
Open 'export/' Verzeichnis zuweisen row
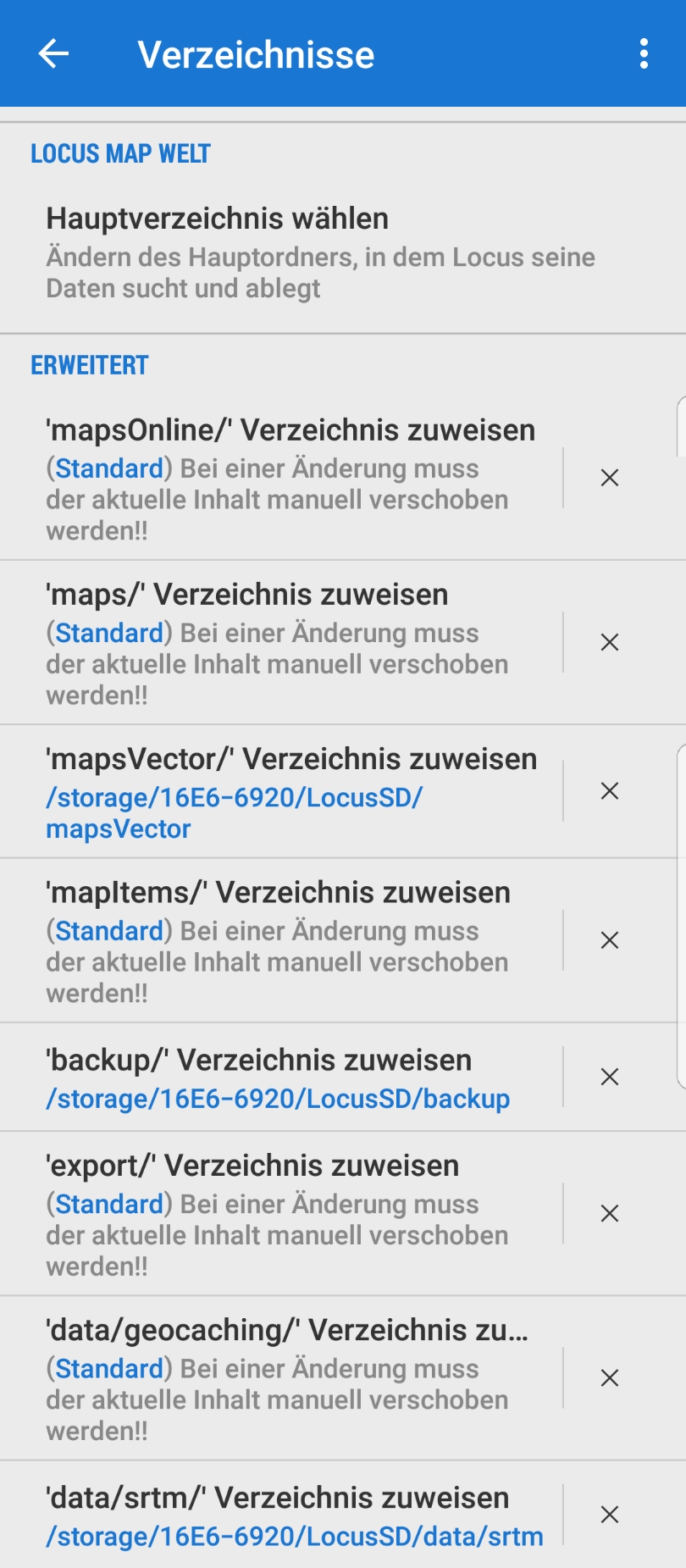coord(288,1214)
